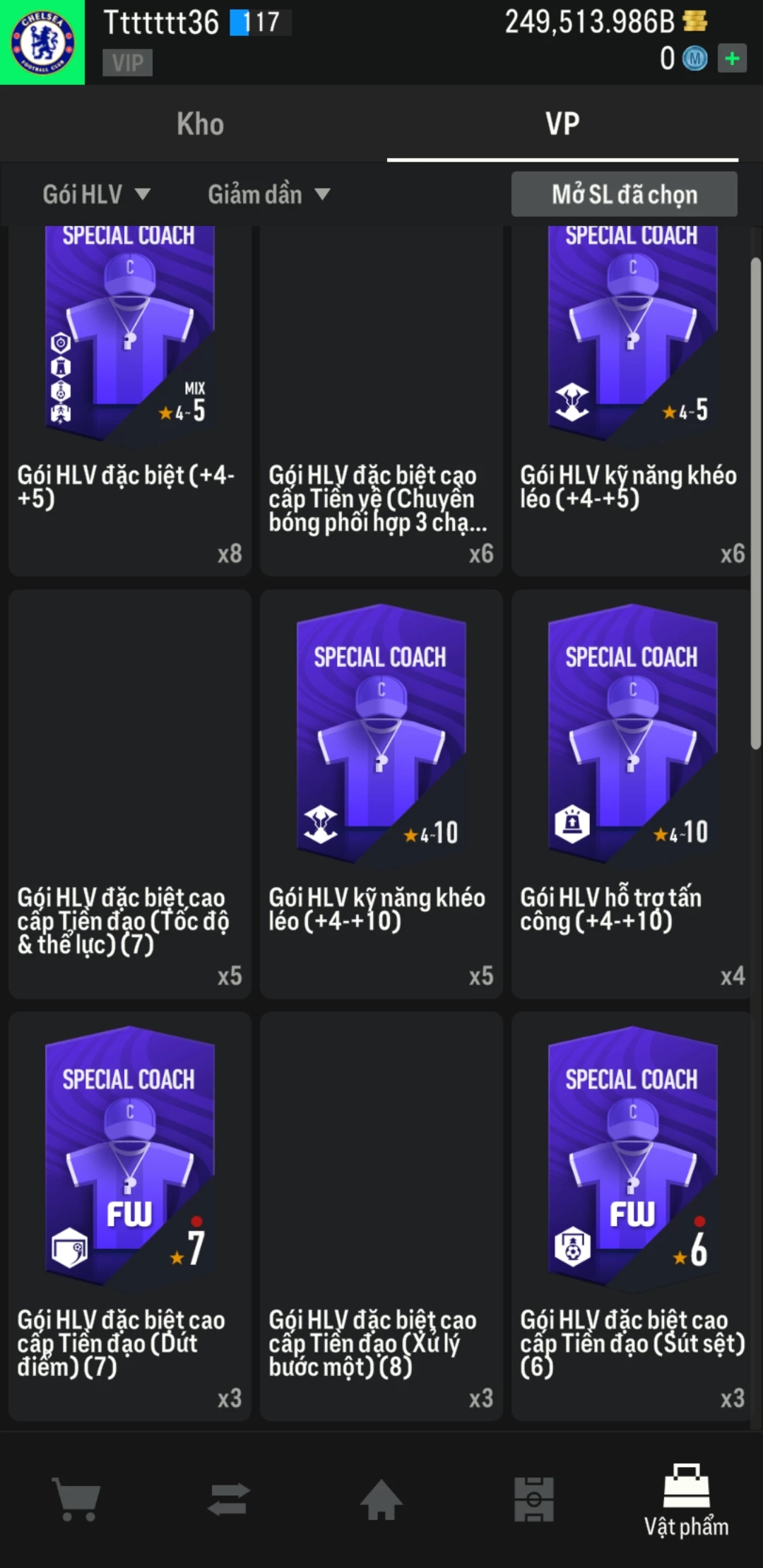Open Gói HLV kỹ năng khéo léo (+4-+10)
Screen dimensions: 763x1568
coord(381,794)
